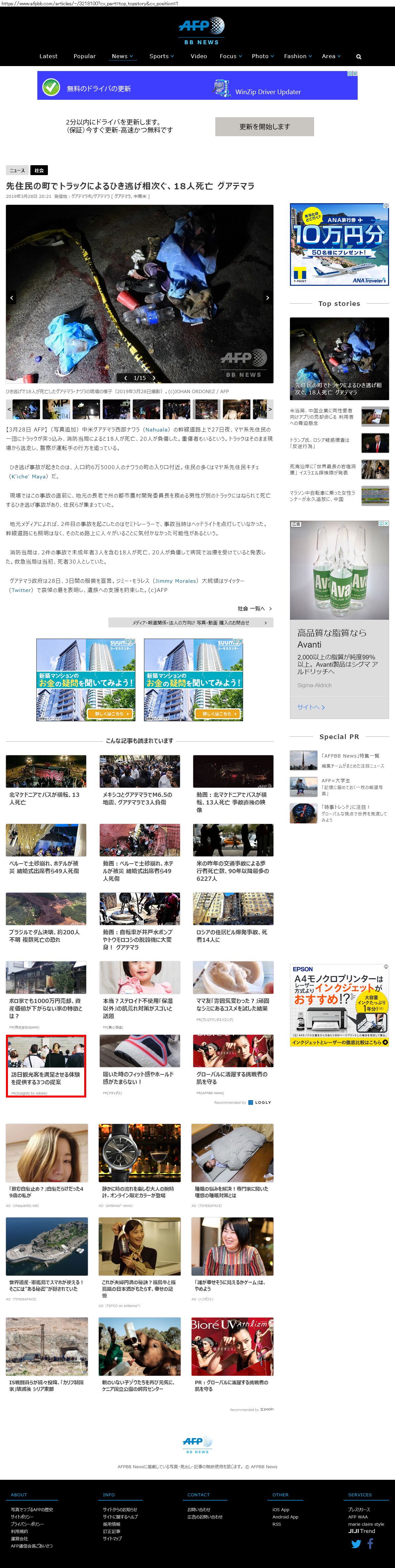This screenshot has width=395, height=1568.
Task: Expand the Fashion dropdown menu
Action: tap(298, 56)
